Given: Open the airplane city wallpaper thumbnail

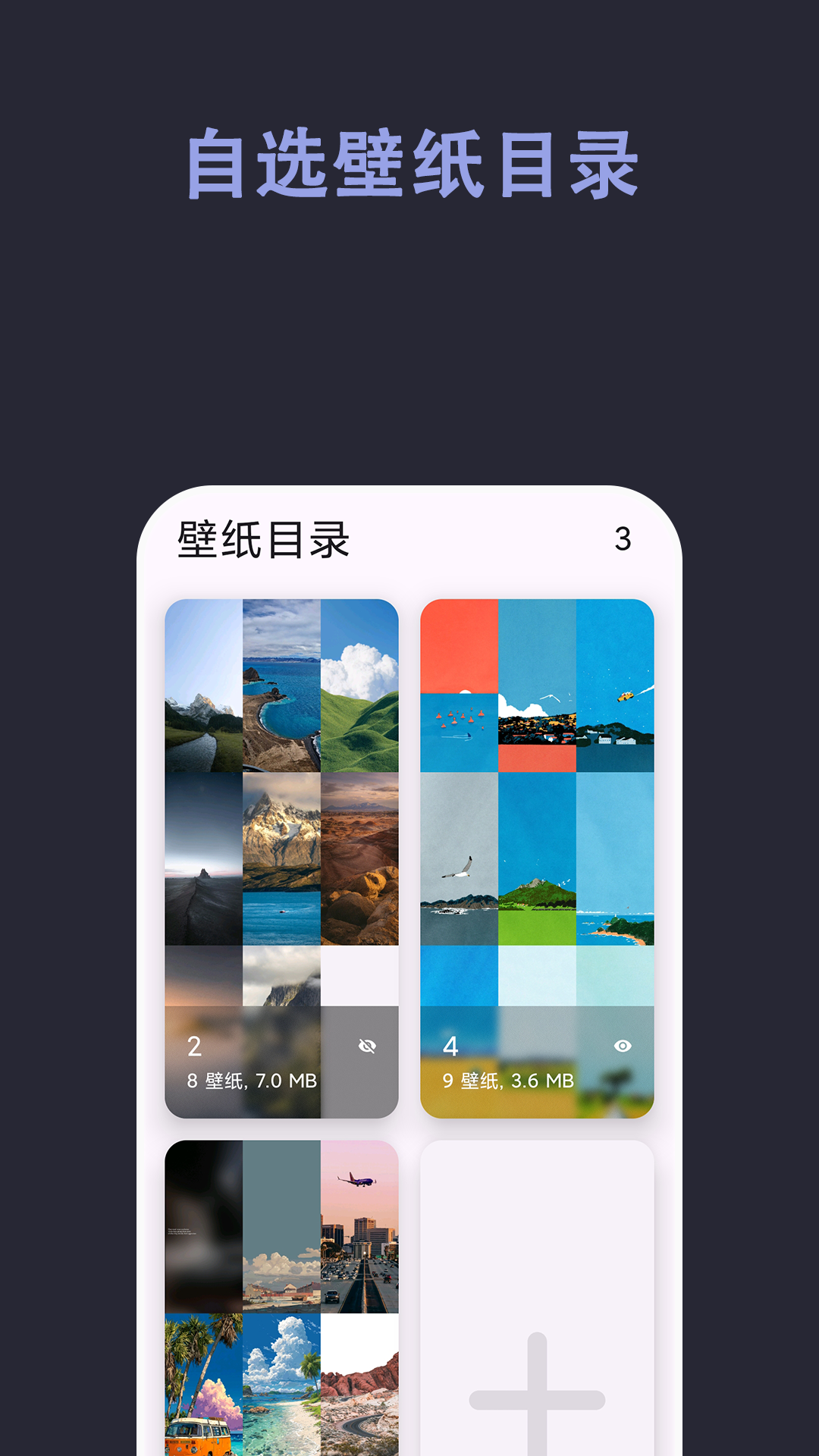Looking at the screenshot, I should (x=362, y=1228).
